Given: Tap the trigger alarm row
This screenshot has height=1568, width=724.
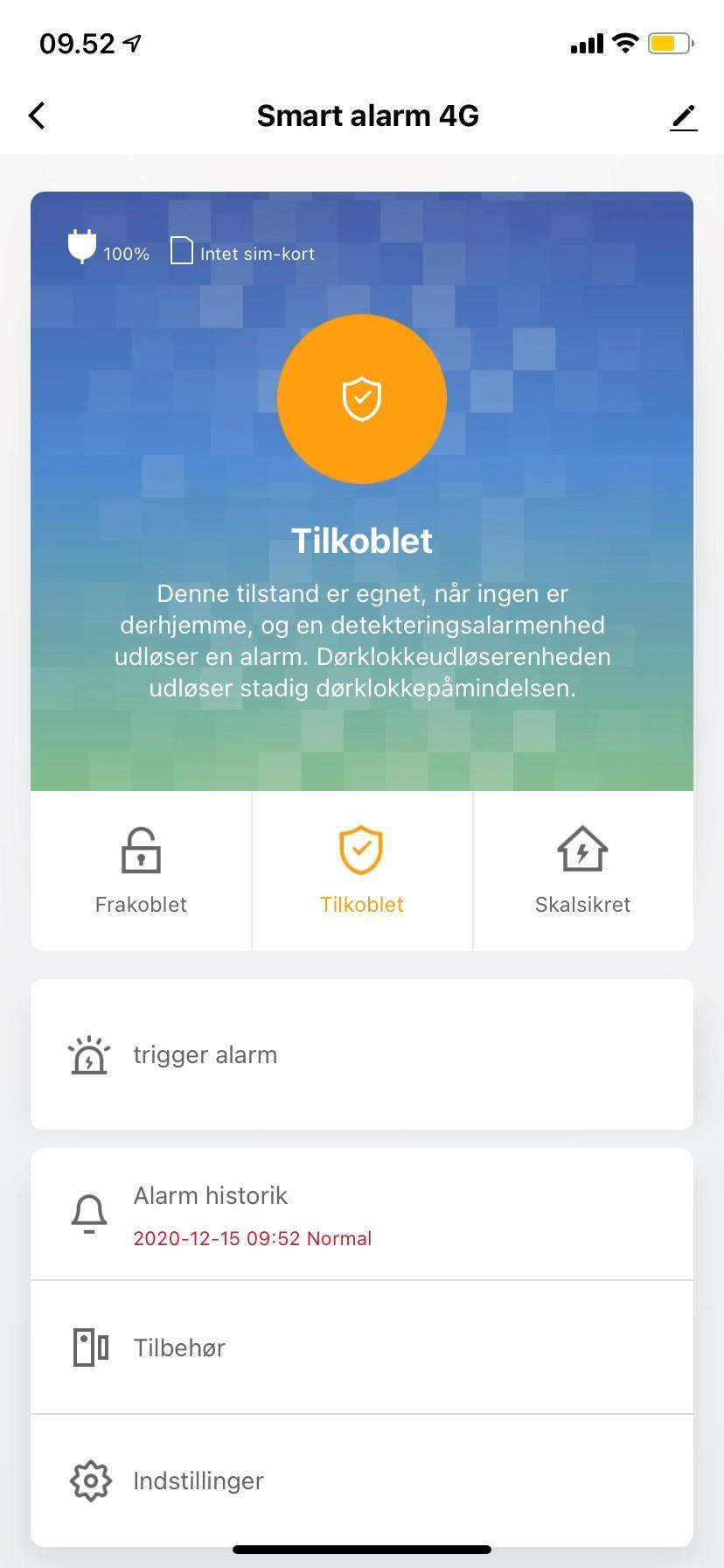Looking at the screenshot, I should click(362, 1054).
